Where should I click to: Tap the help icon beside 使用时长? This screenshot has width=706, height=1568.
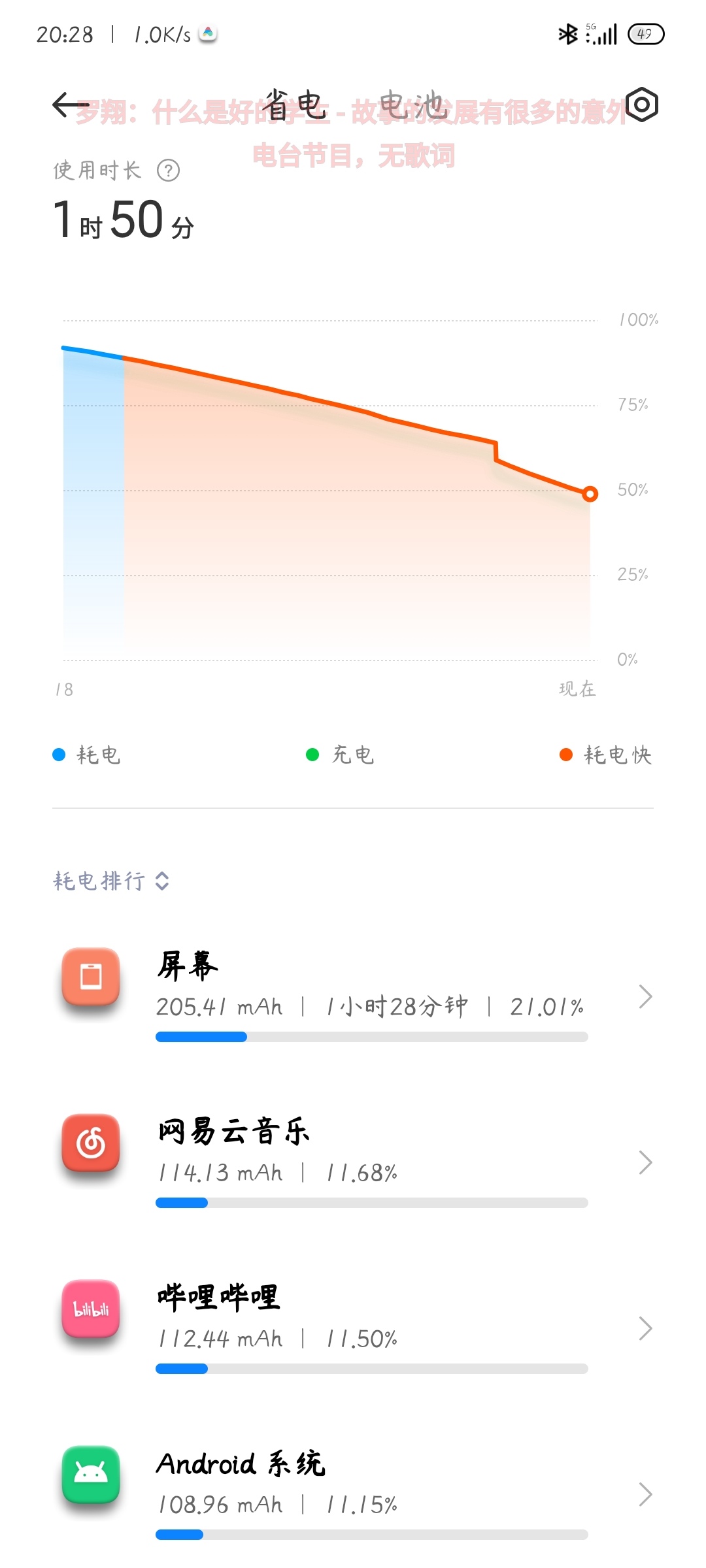tap(168, 171)
